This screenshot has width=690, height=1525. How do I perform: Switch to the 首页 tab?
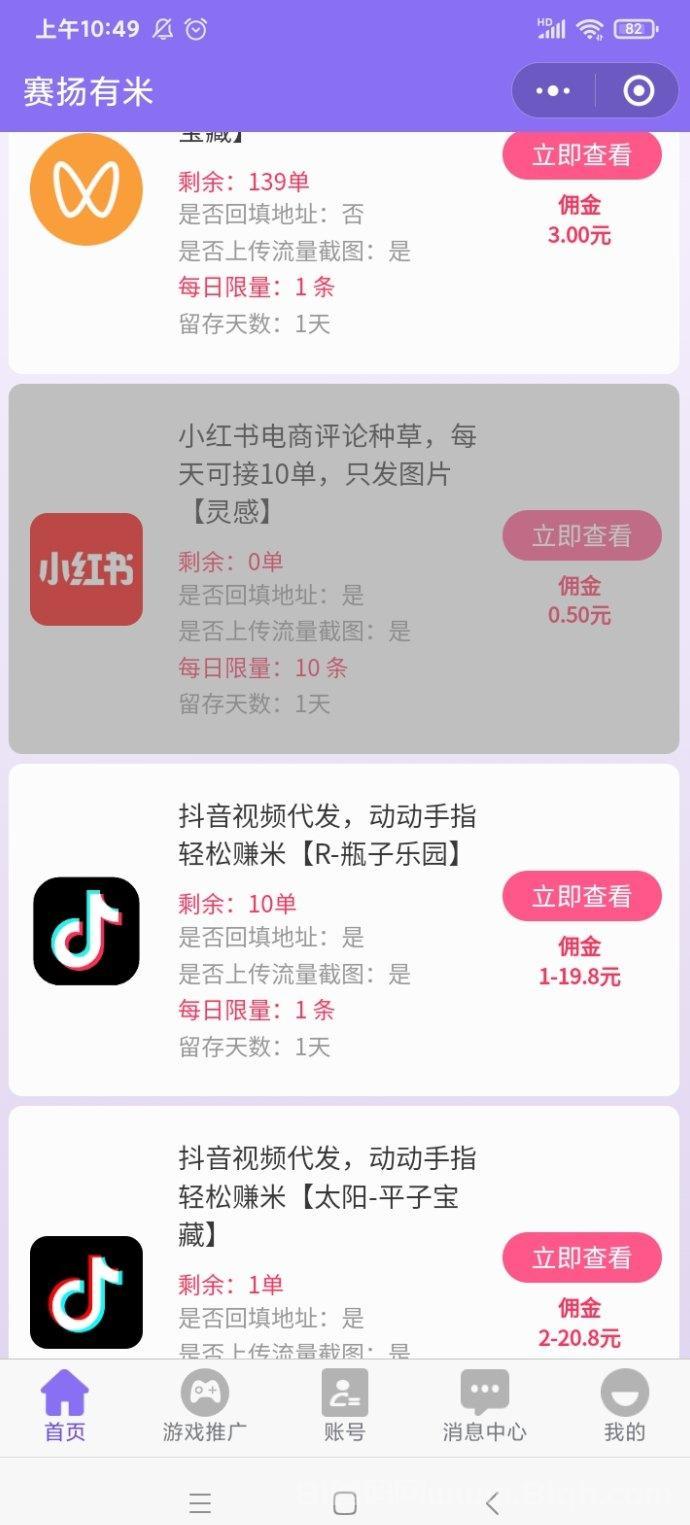coord(65,1406)
